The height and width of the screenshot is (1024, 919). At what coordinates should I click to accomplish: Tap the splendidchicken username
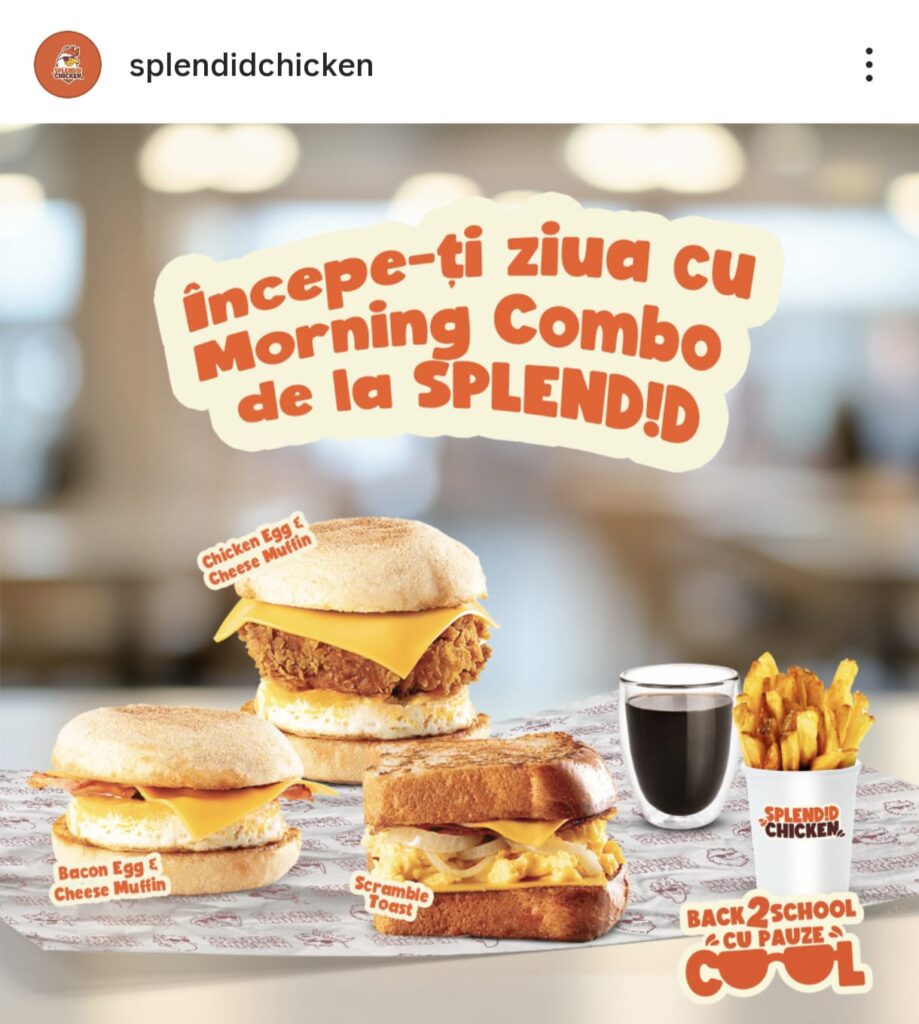click(251, 66)
